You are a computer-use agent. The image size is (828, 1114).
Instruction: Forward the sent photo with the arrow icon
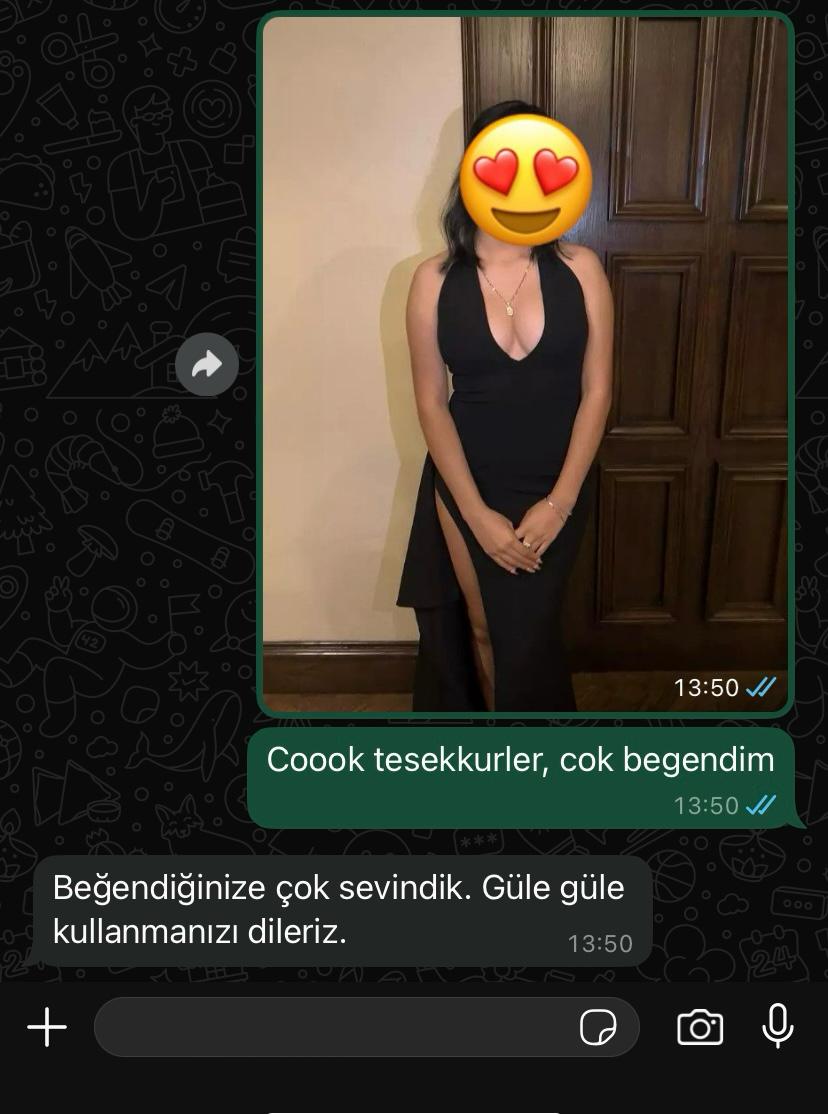coord(207,365)
